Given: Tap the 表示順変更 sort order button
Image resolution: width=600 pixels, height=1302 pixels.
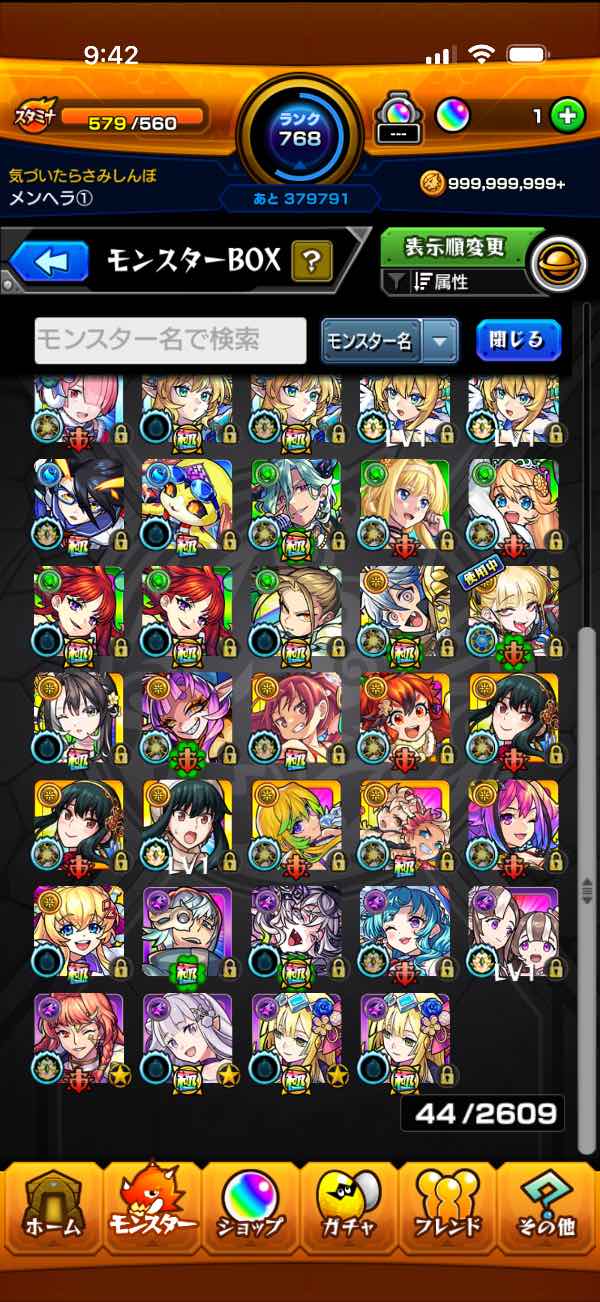Looking at the screenshot, I should [x=455, y=246].
